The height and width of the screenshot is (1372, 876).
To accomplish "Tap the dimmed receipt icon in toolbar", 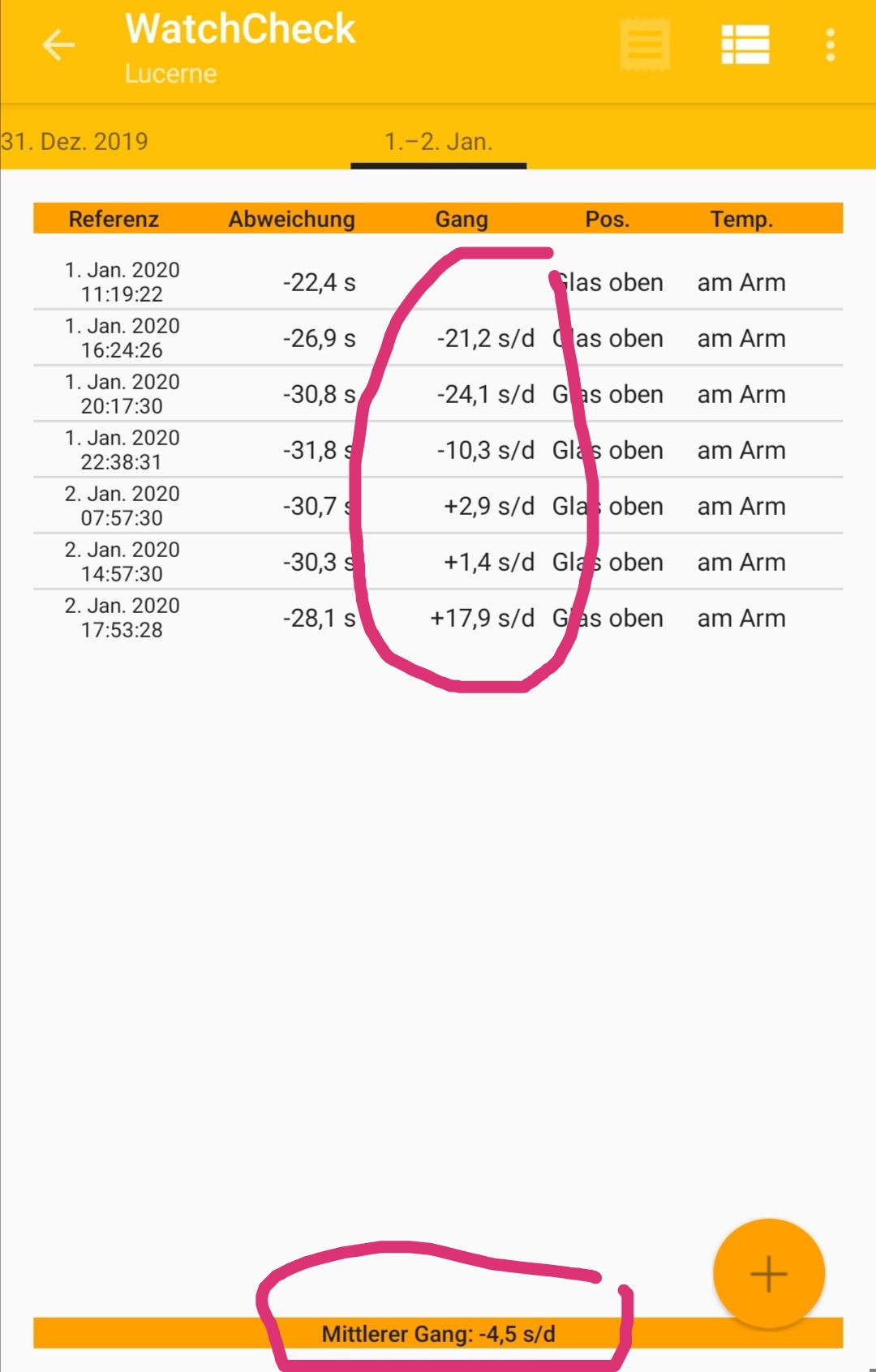I will [x=646, y=45].
